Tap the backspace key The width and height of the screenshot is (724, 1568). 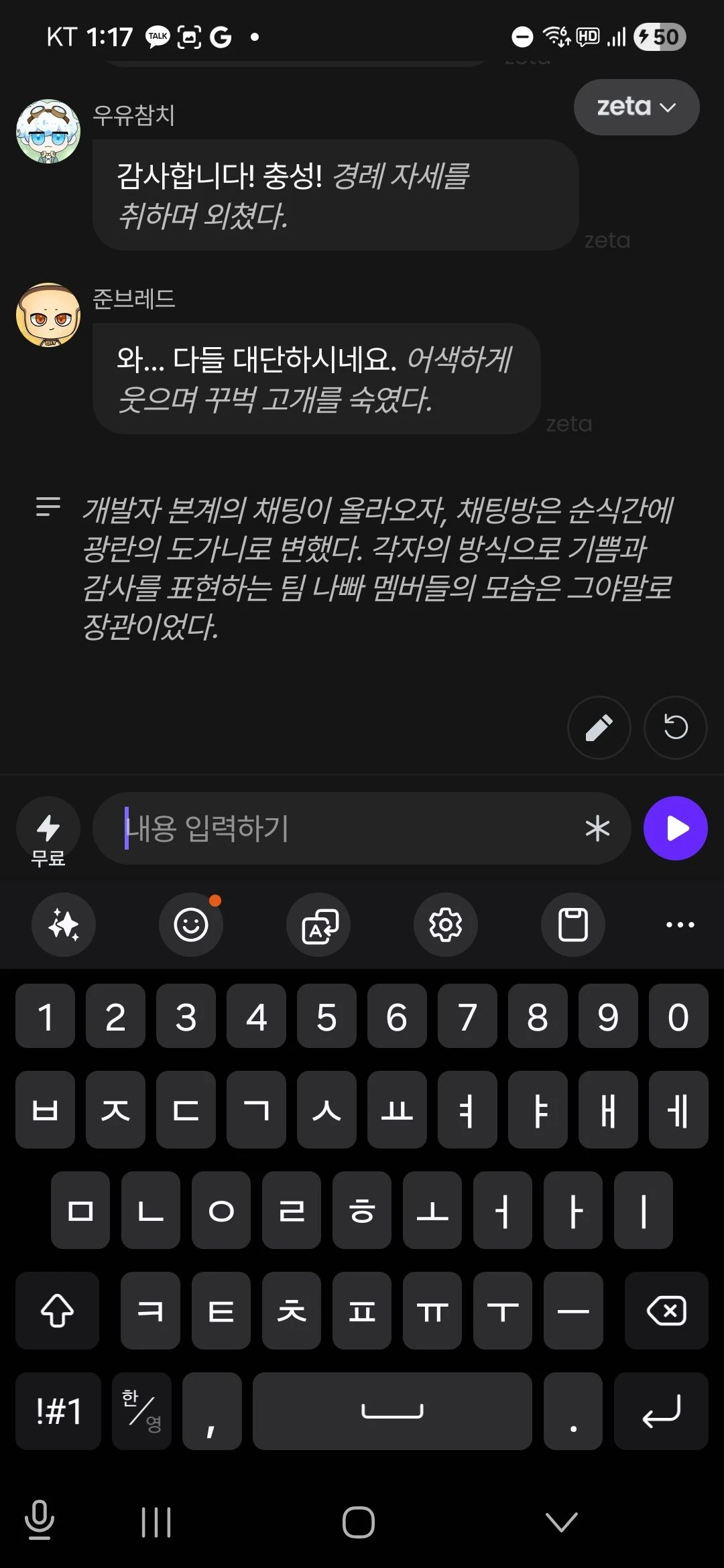click(666, 1311)
